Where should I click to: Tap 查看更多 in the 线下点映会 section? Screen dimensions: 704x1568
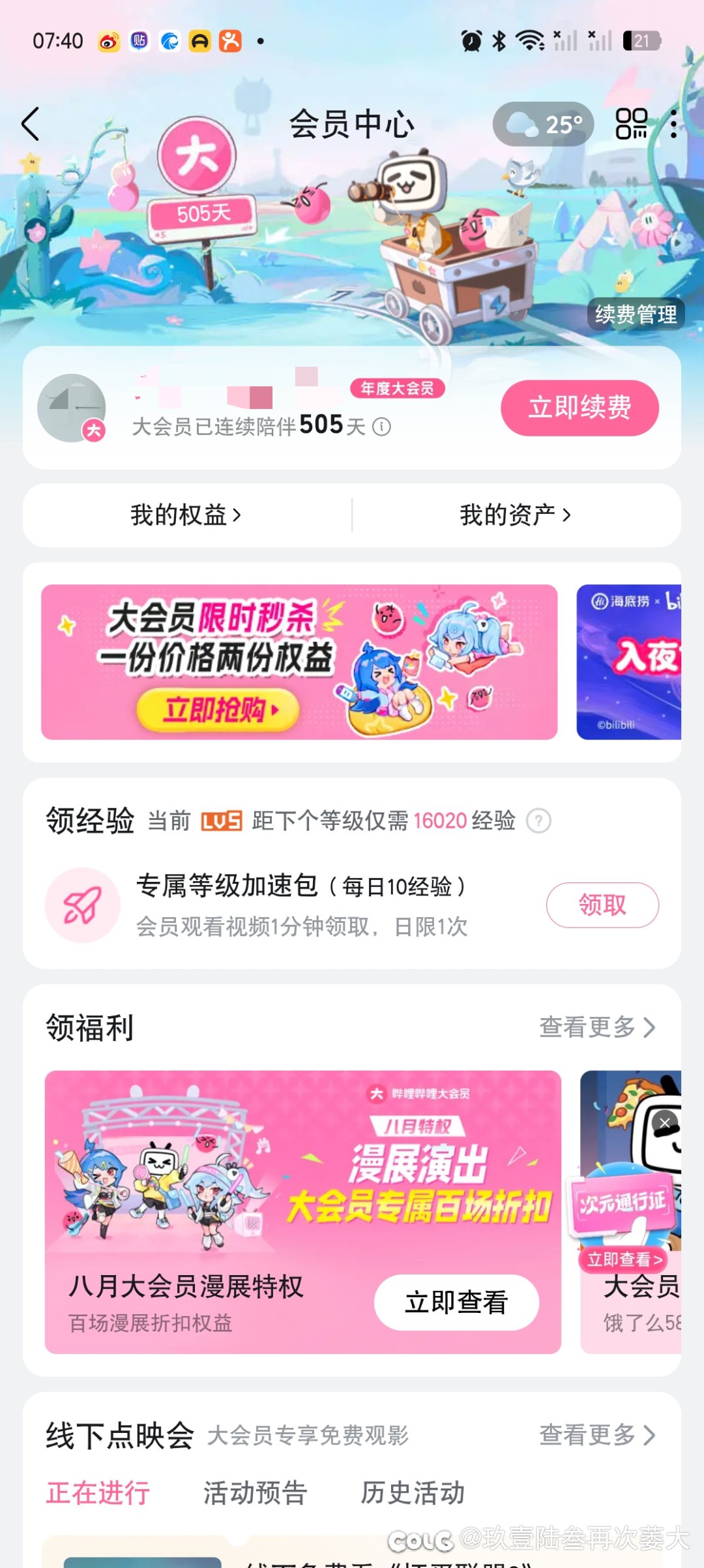coord(597,1435)
